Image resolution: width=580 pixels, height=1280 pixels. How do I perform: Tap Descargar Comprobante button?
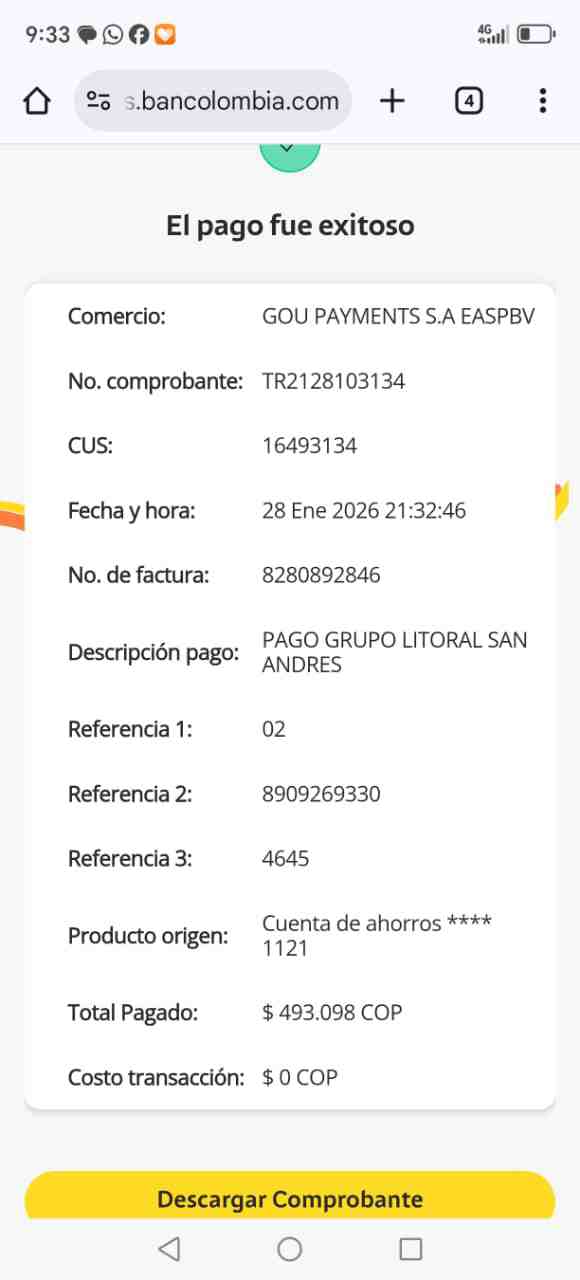coord(290,1196)
